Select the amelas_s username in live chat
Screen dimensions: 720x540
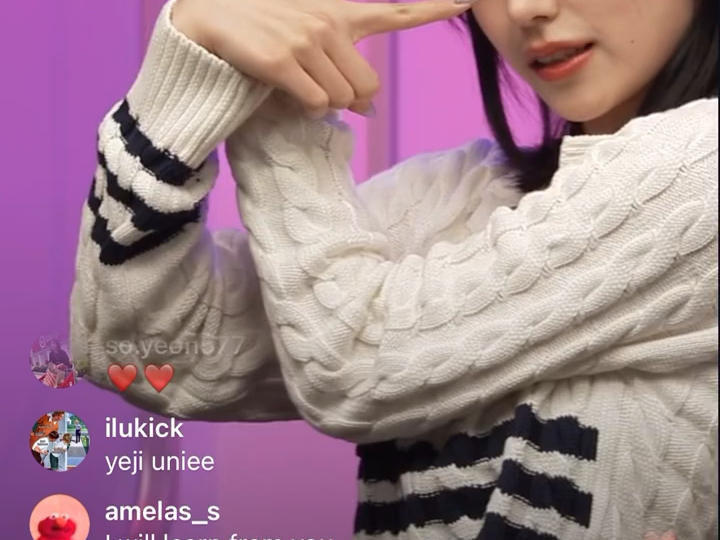click(162, 512)
